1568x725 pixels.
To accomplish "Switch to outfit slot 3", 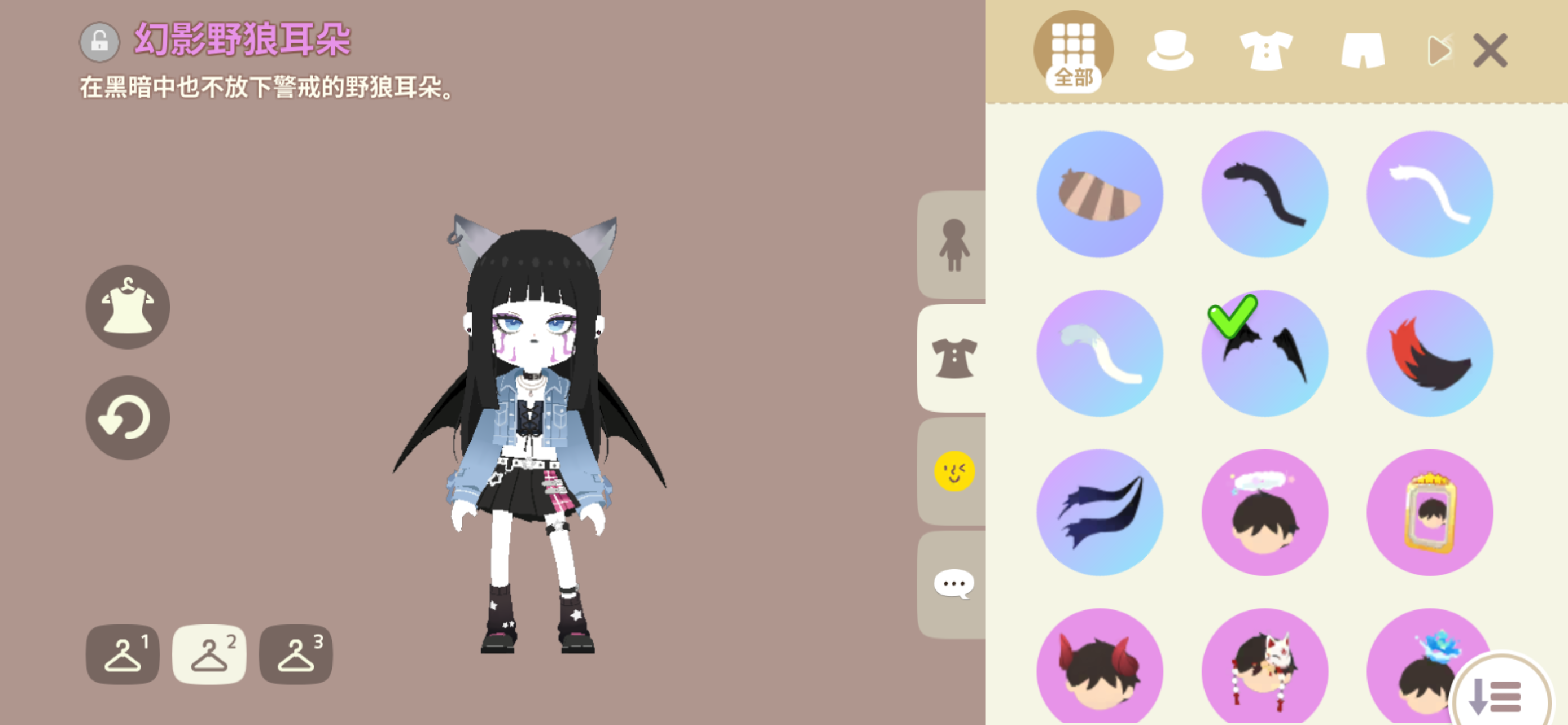I will pyautogui.click(x=296, y=654).
